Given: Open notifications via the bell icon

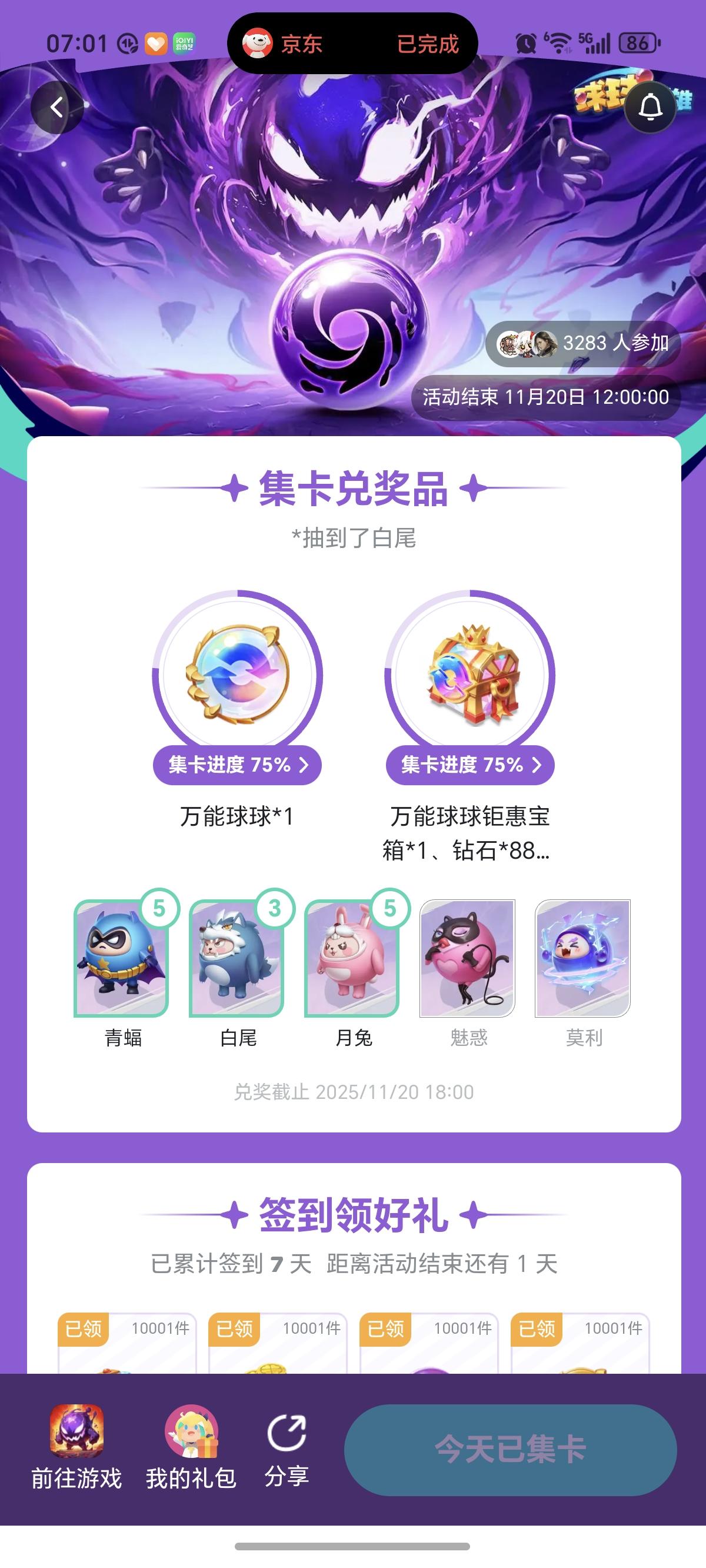Looking at the screenshot, I should (x=651, y=106).
